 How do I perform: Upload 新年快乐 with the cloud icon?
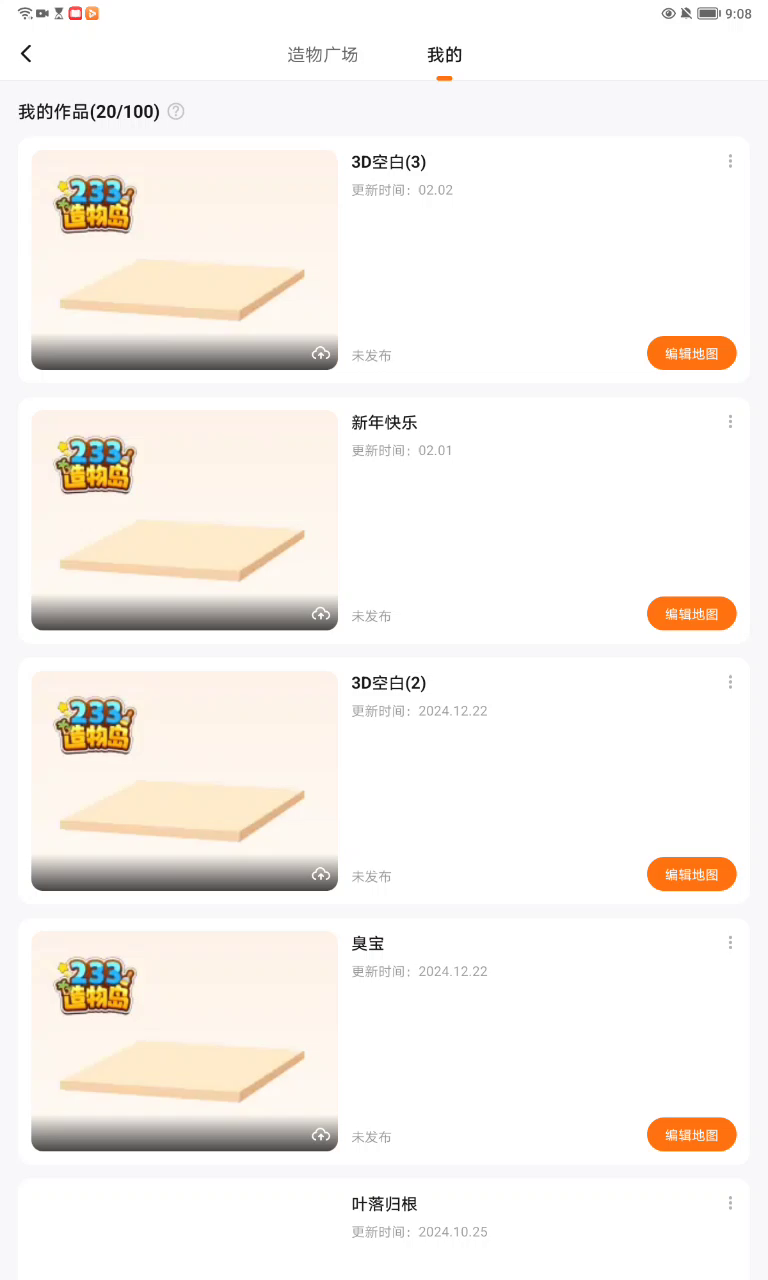pos(321,614)
